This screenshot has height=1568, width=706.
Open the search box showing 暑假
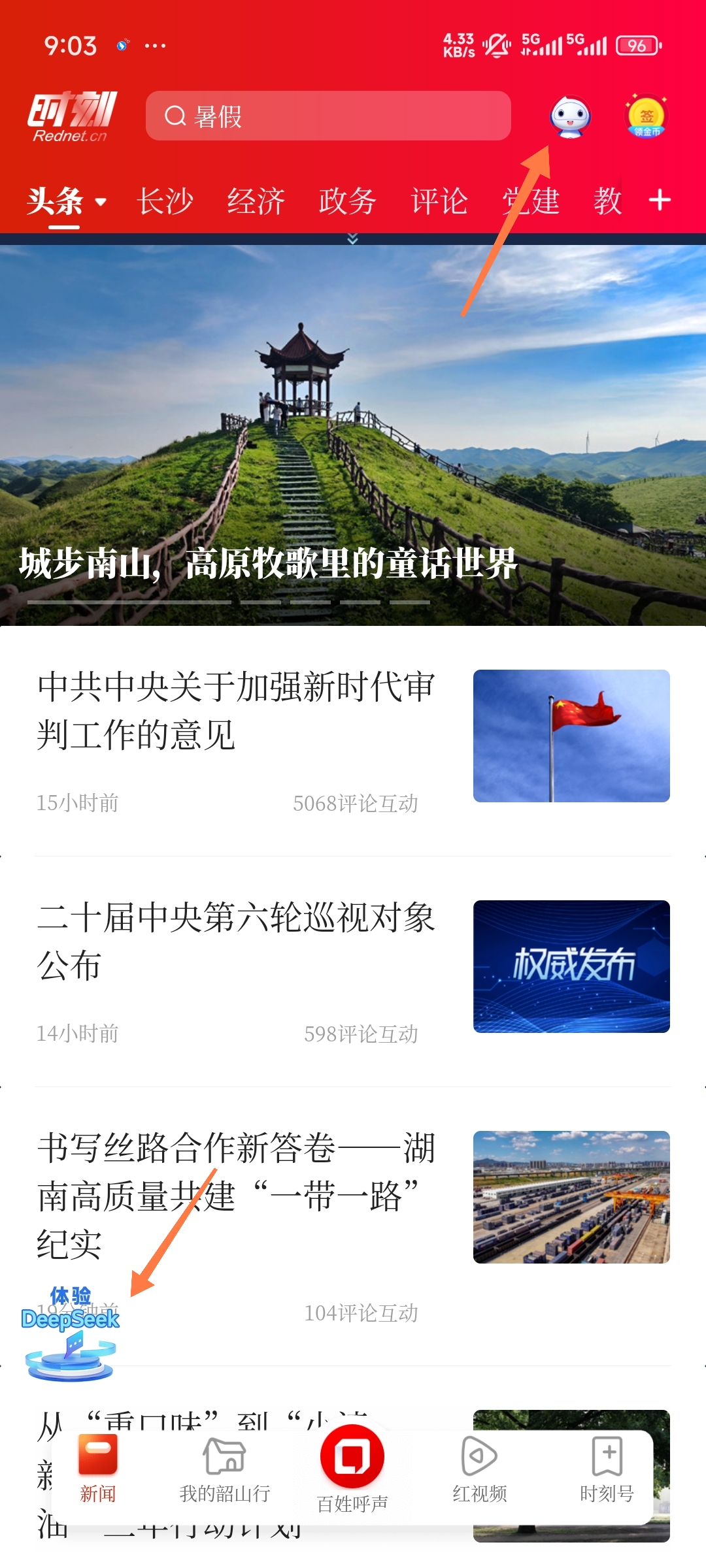point(327,116)
